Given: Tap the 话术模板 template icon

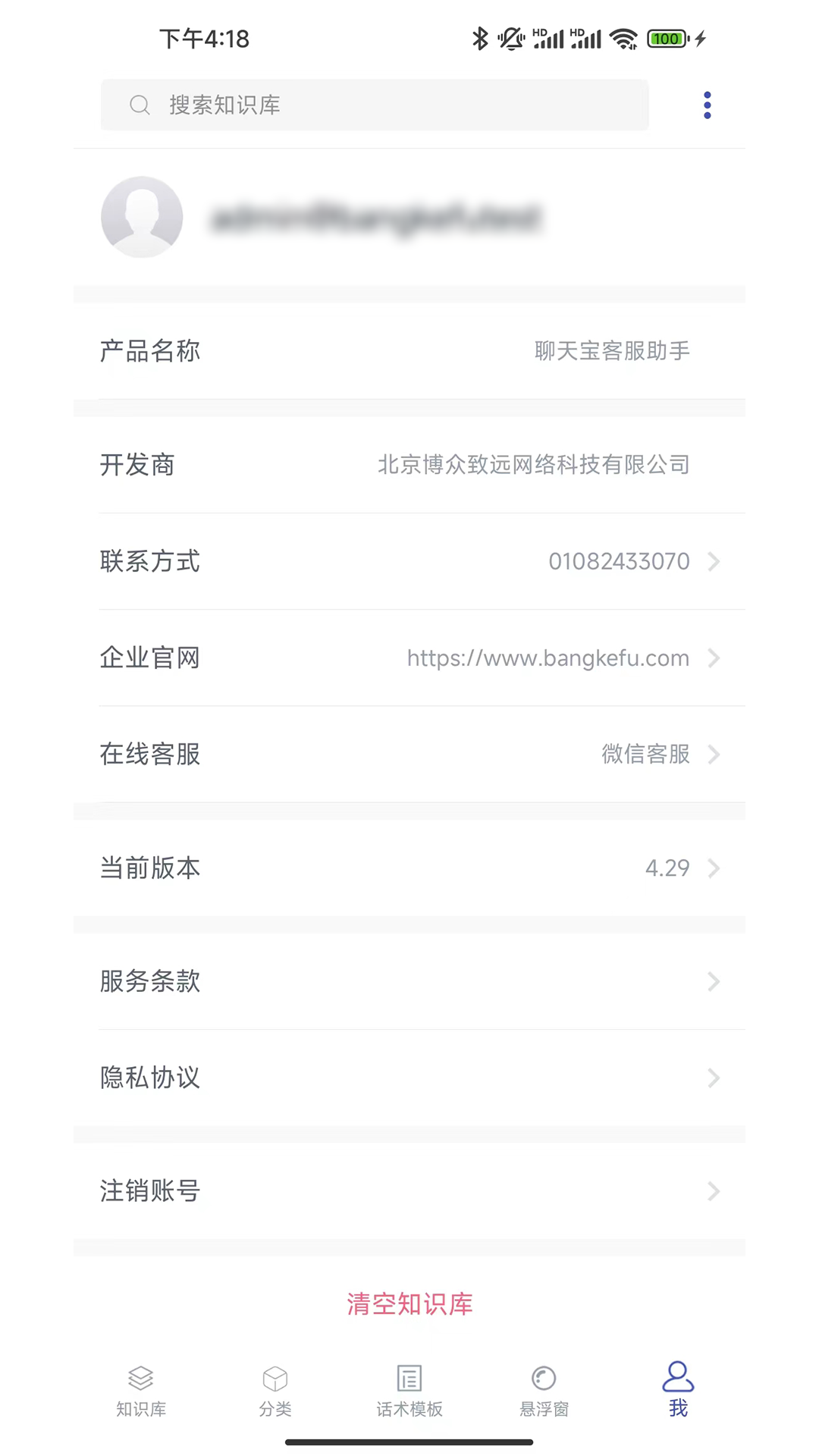Looking at the screenshot, I should coord(409,1378).
